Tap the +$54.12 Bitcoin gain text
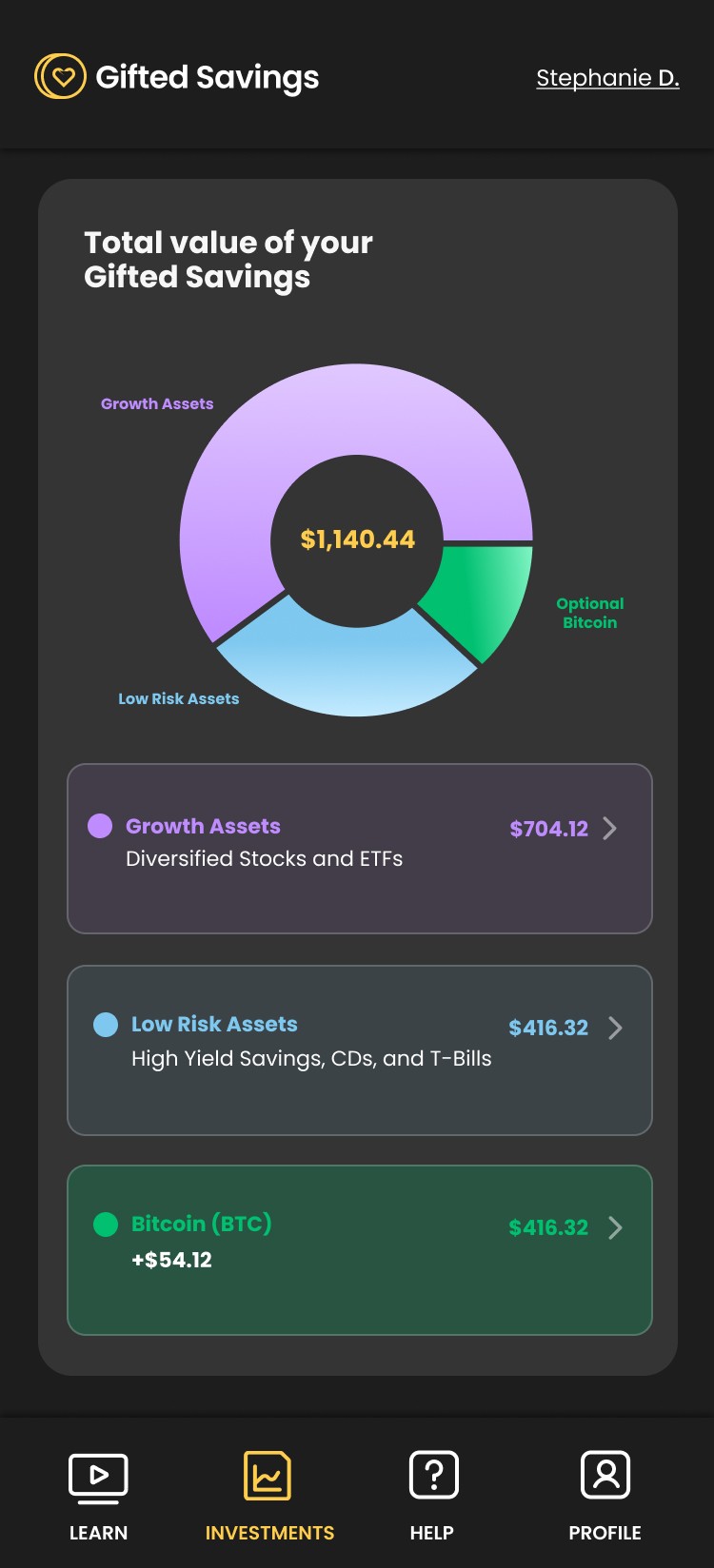714x1568 pixels. click(x=172, y=1260)
